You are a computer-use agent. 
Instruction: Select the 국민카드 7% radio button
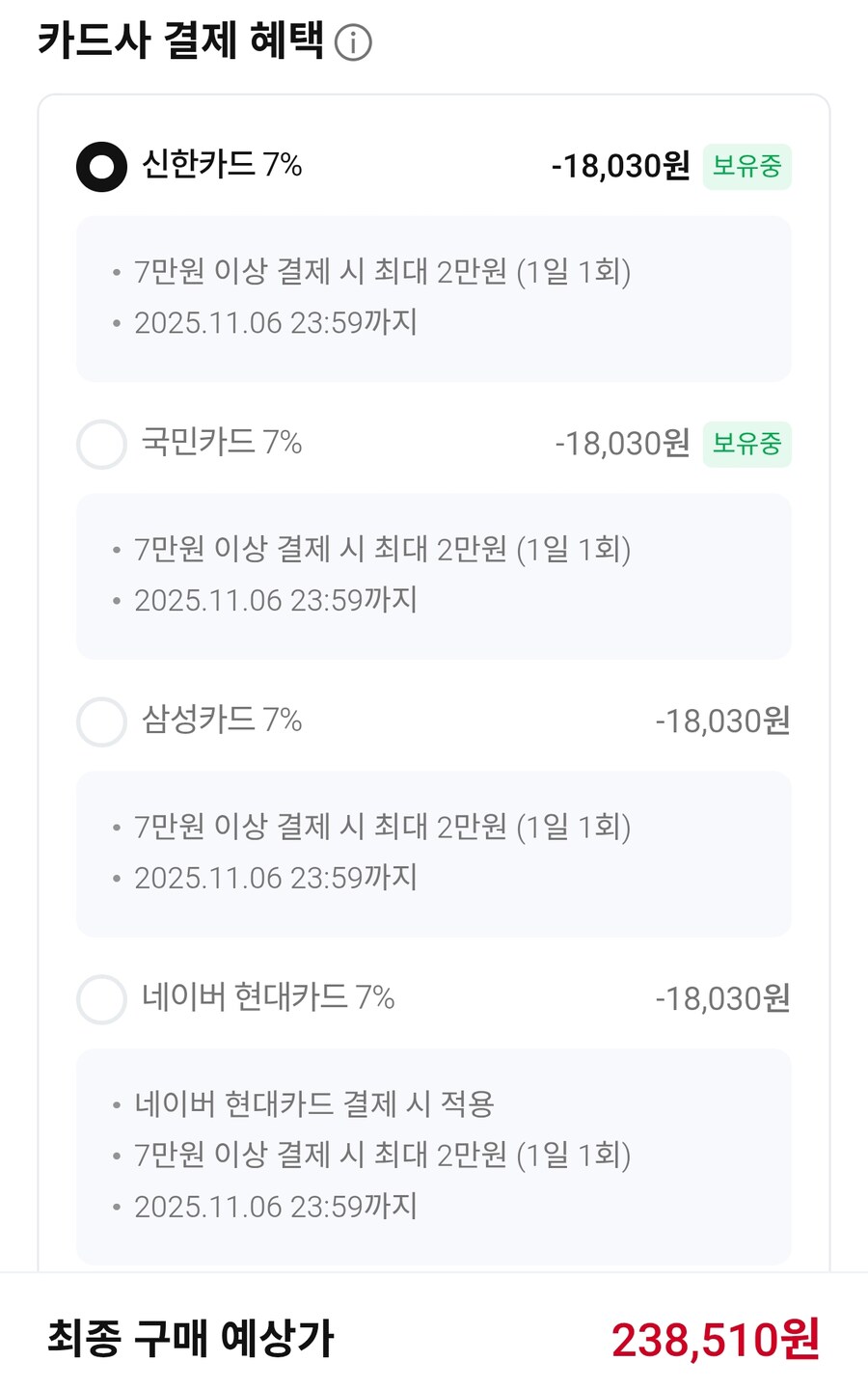100,445
